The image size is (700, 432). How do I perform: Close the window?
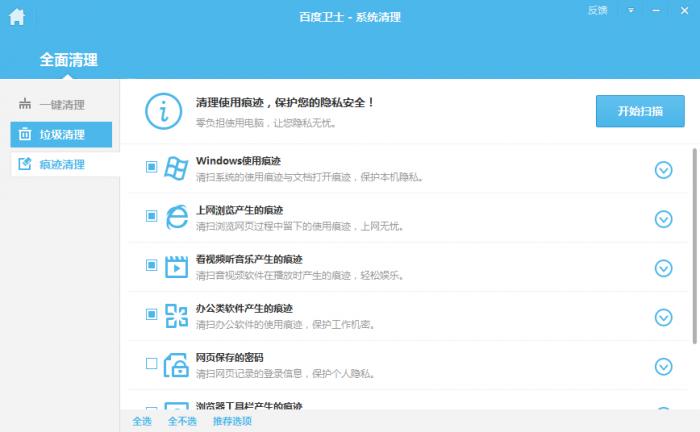(685, 10)
